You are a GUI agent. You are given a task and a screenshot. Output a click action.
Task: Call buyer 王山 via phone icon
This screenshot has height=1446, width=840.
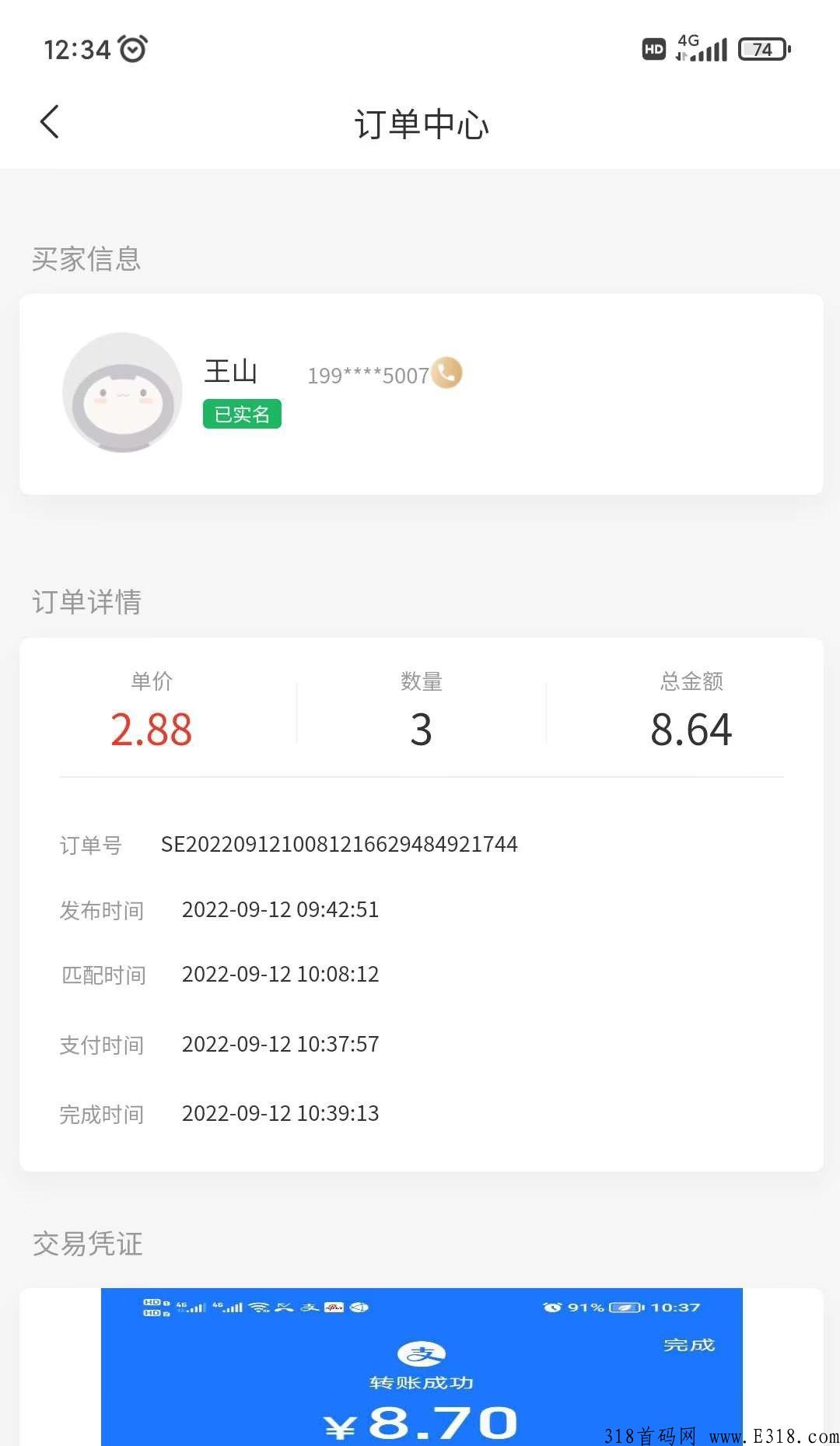(447, 373)
